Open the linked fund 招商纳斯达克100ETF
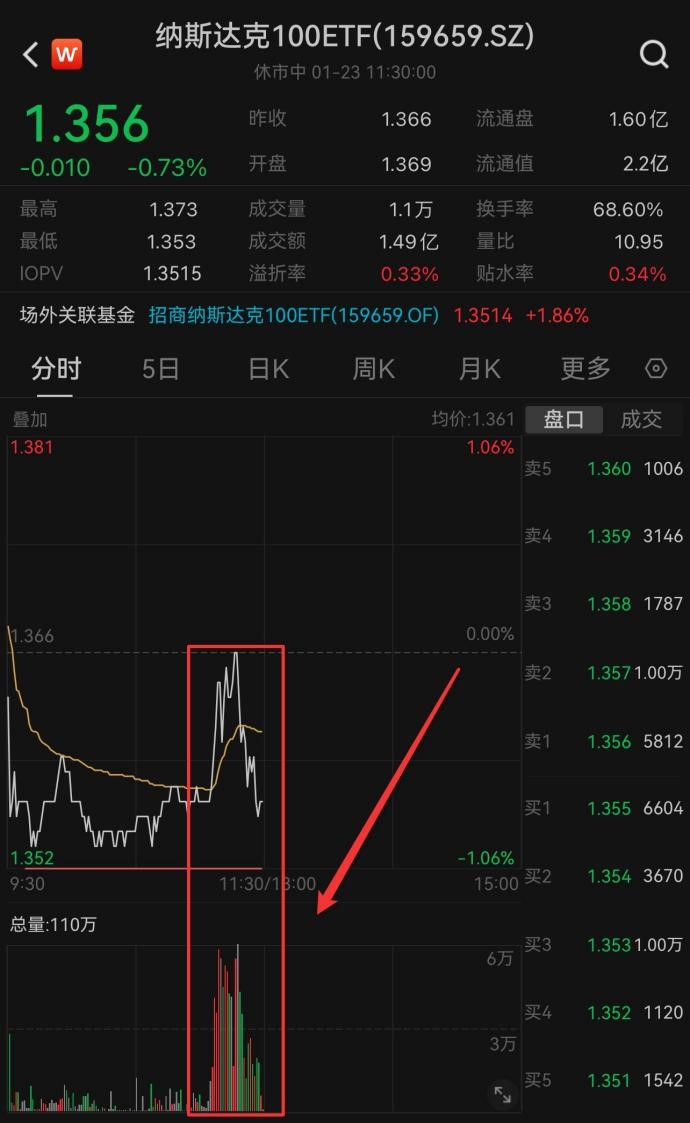The width and height of the screenshot is (690, 1123). pos(293,315)
